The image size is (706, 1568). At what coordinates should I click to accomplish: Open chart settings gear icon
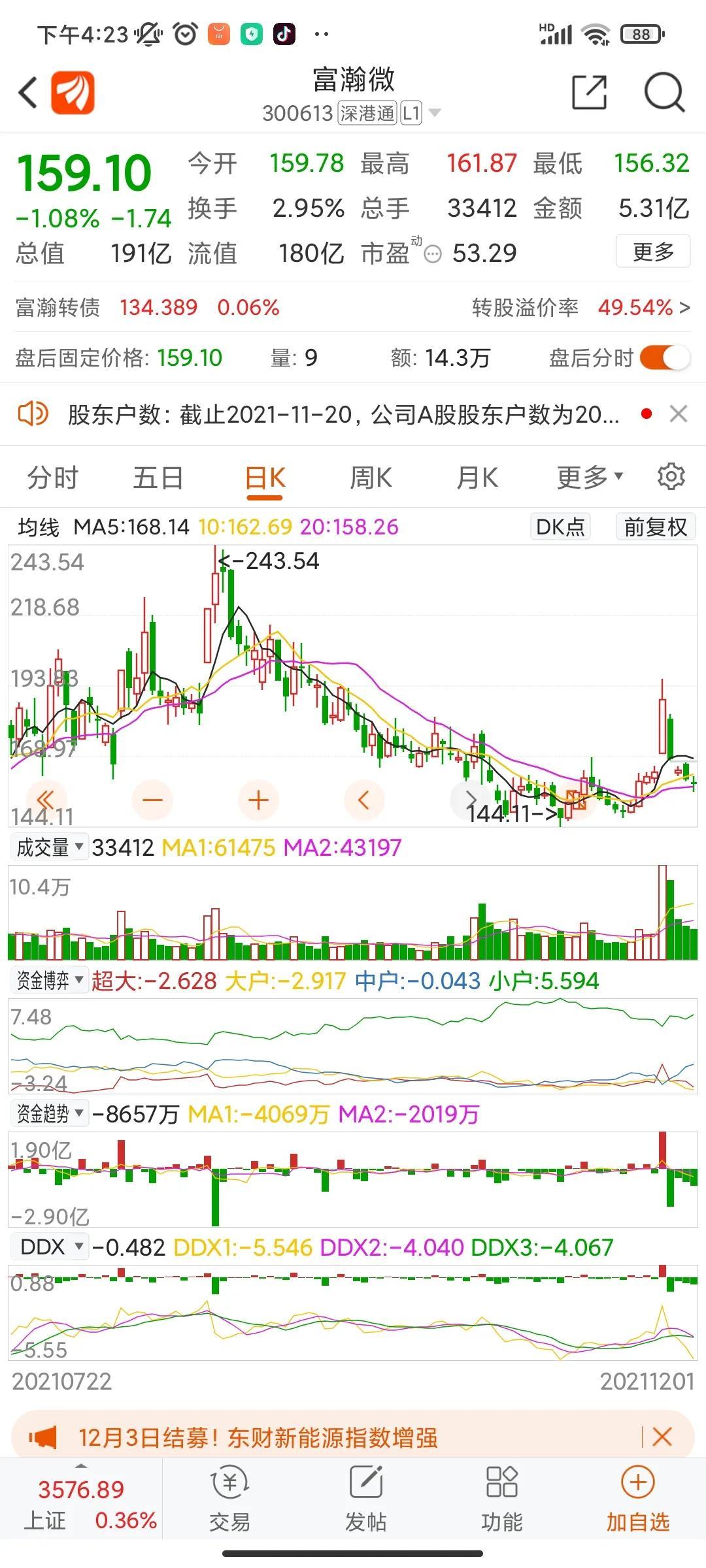pos(671,477)
